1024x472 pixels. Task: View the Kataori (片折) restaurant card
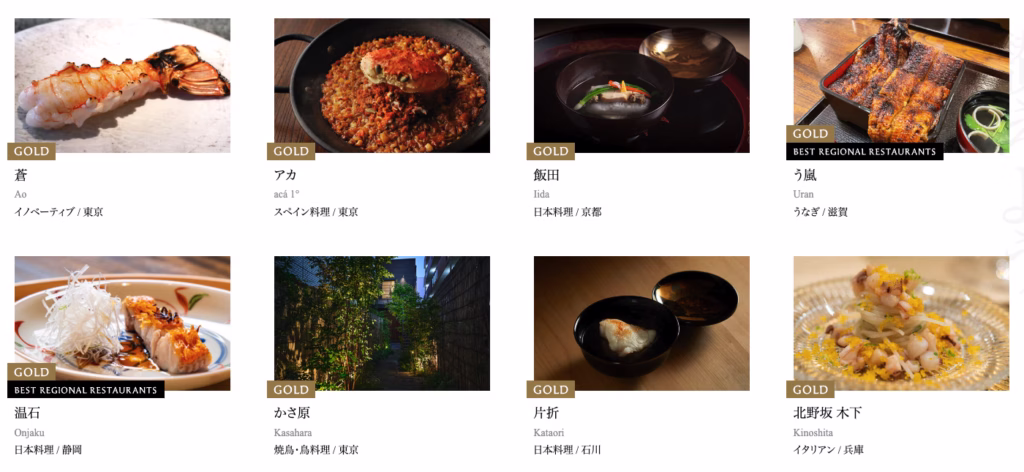641,324
